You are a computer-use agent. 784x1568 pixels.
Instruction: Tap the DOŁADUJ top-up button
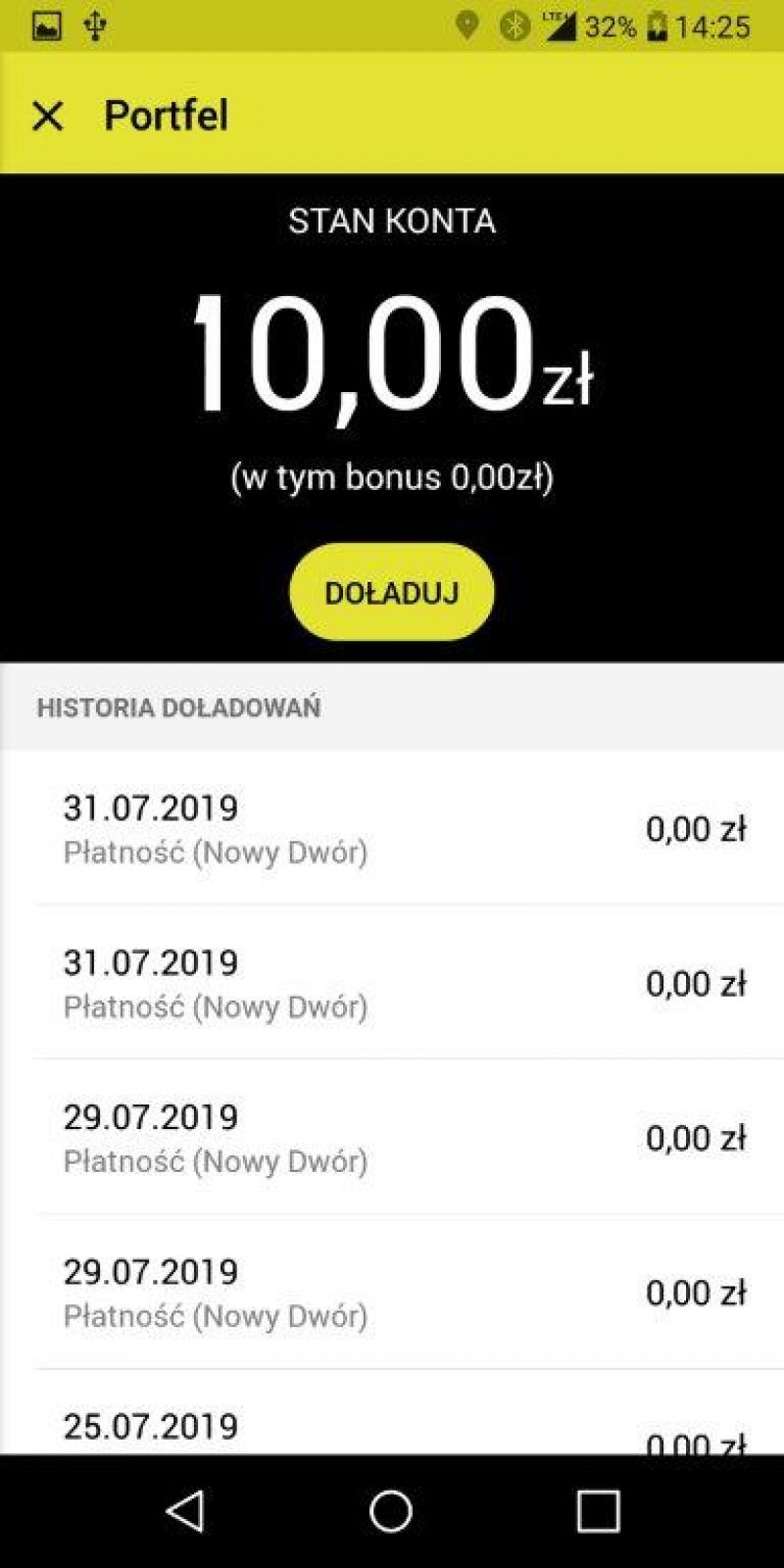pyautogui.click(x=392, y=592)
